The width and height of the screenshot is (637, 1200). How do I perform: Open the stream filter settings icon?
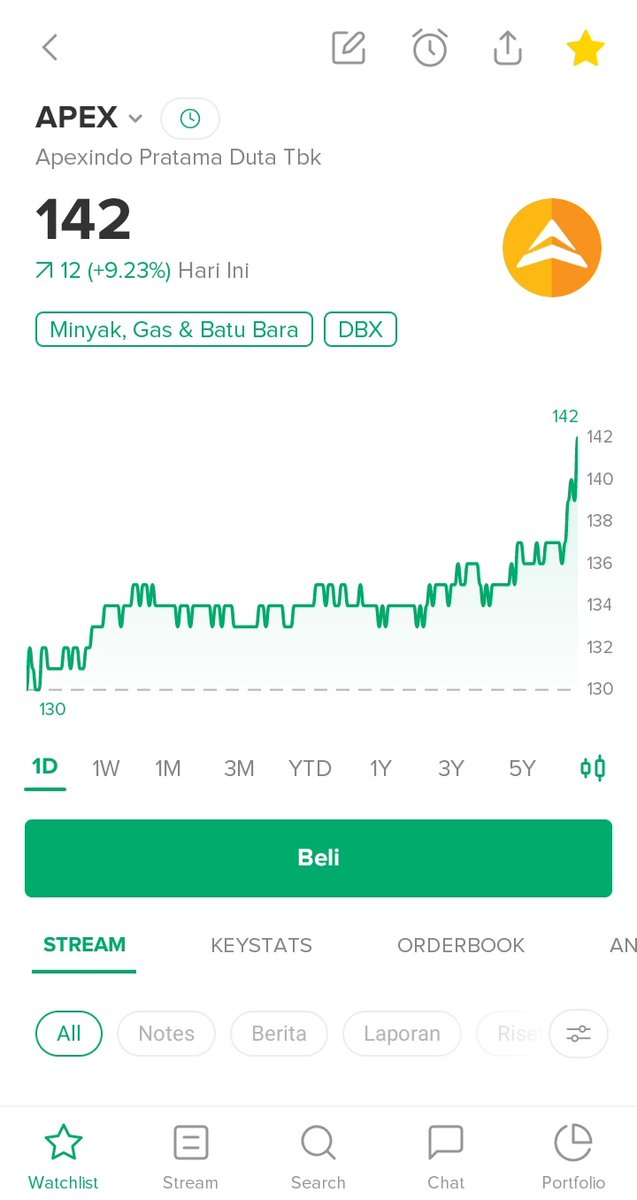(579, 1033)
